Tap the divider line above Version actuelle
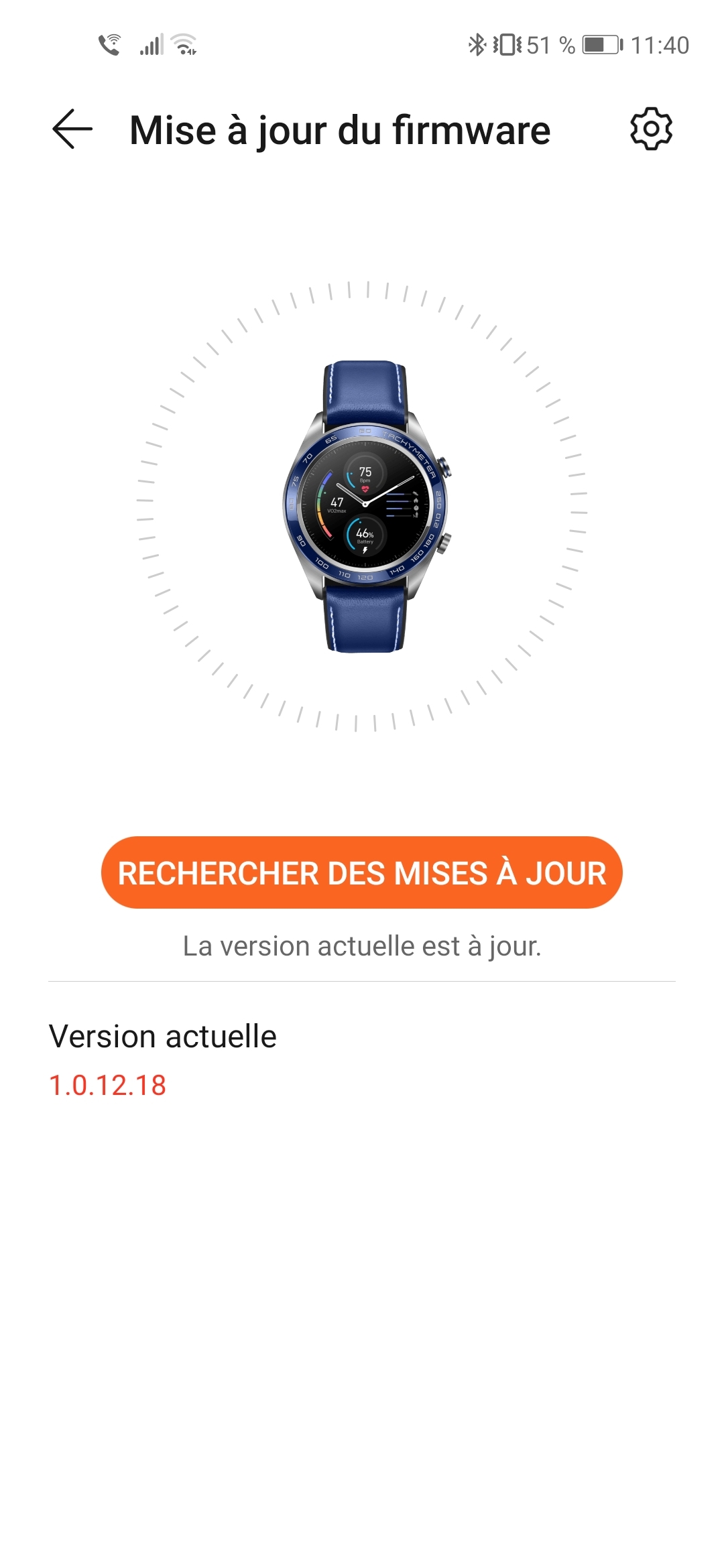Screen dimensions: 724x1568 (x=362, y=980)
